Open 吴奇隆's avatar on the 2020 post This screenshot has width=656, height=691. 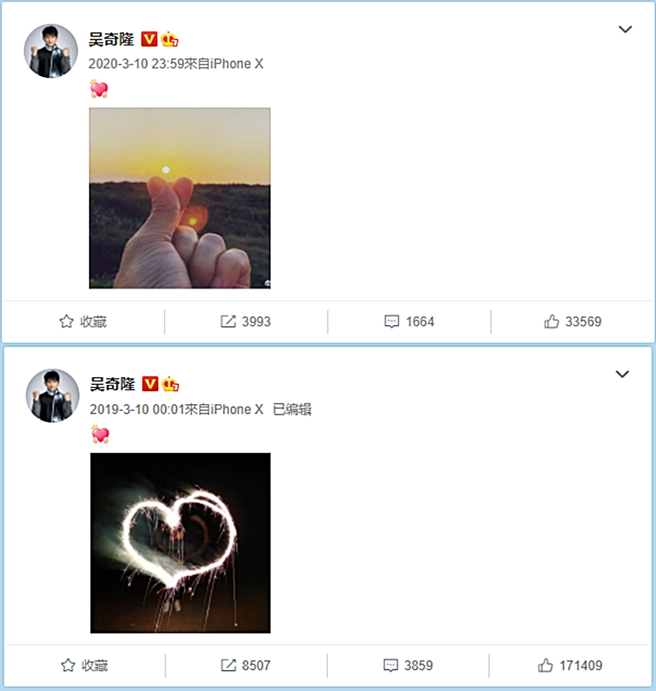[50, 51]
